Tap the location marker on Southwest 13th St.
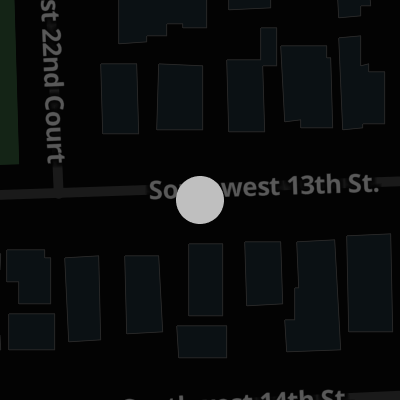This screenshot has width=400, height=400. [x=200, y=200]
